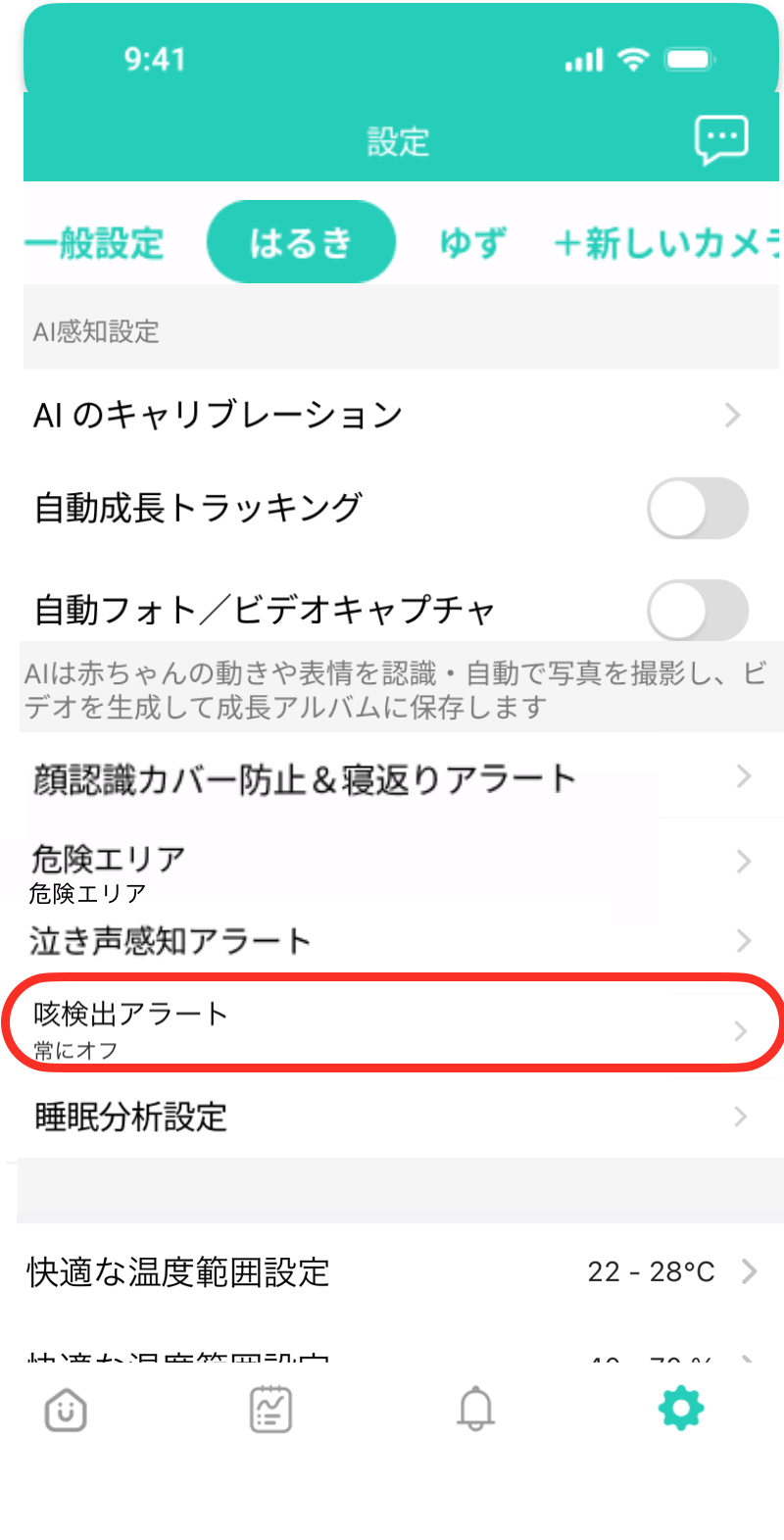Select the settings gear icon in bottom bar
The height and width of the screenshot is (1540, 784).
[680, 1409]
